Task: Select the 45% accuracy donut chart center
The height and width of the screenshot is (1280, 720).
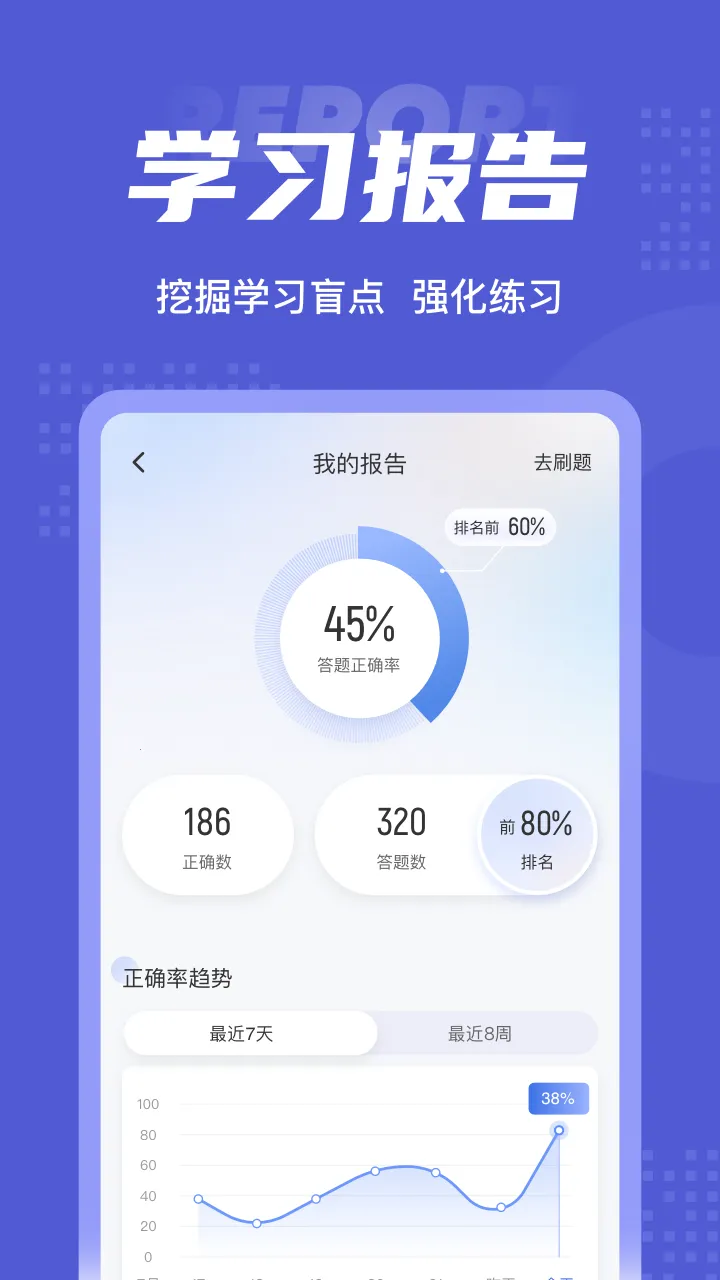Action: pyautogui.click(x=360, y=625)
